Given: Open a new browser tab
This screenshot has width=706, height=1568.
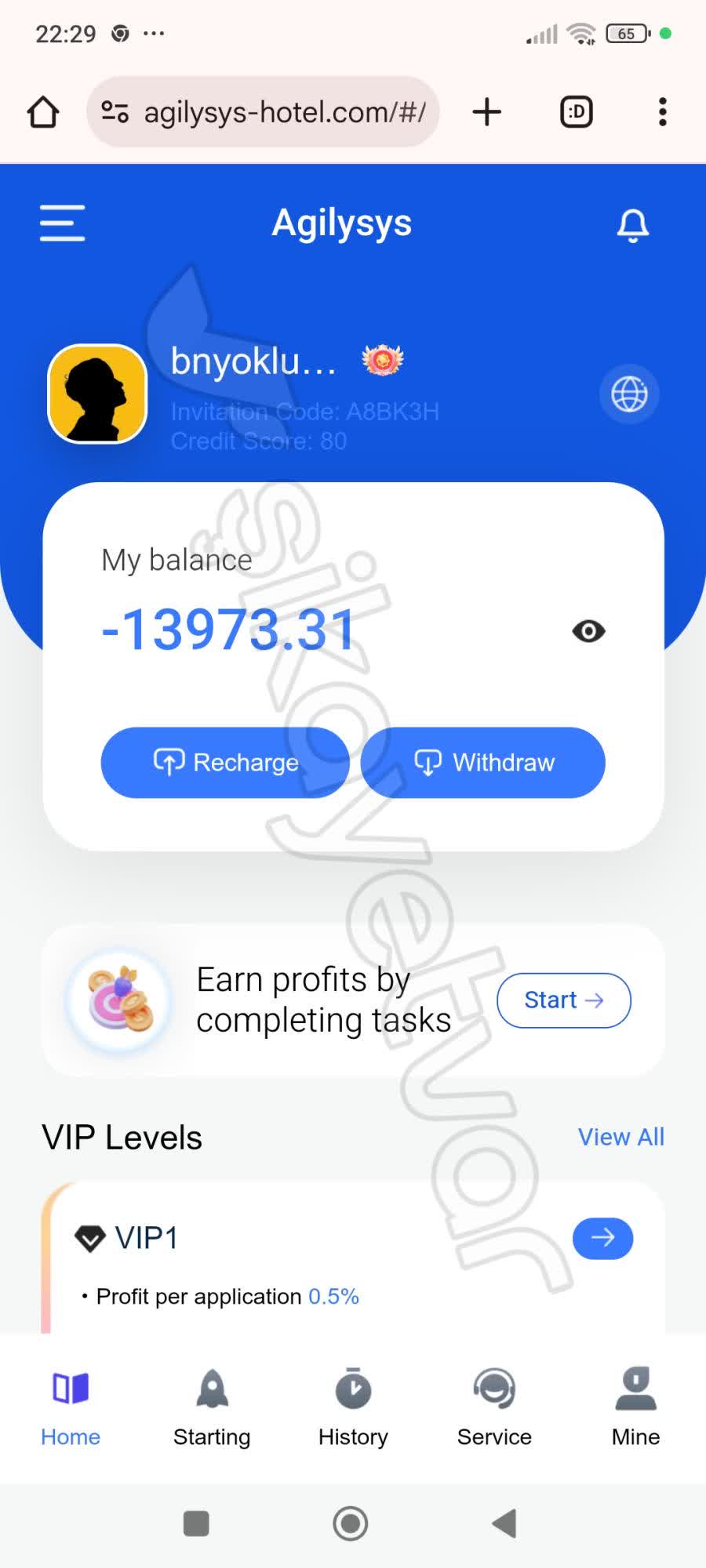Looking at the screenshot, I should (487, 112).
